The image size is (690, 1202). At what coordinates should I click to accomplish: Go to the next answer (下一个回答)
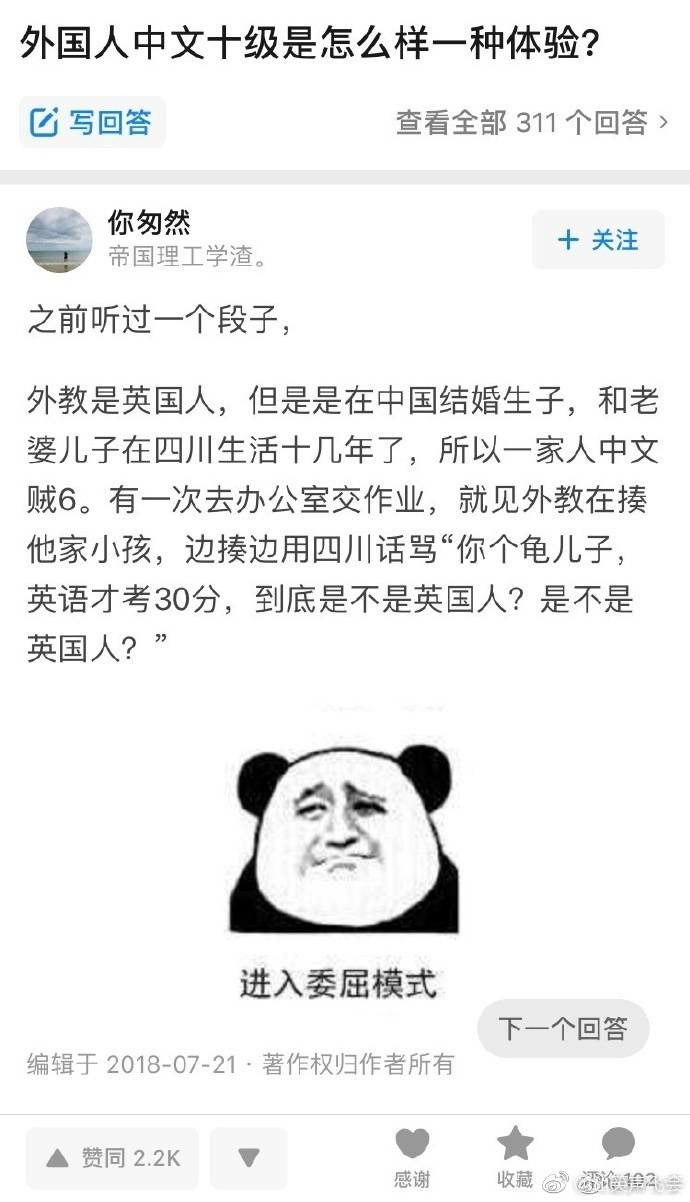click(563, 1028)
